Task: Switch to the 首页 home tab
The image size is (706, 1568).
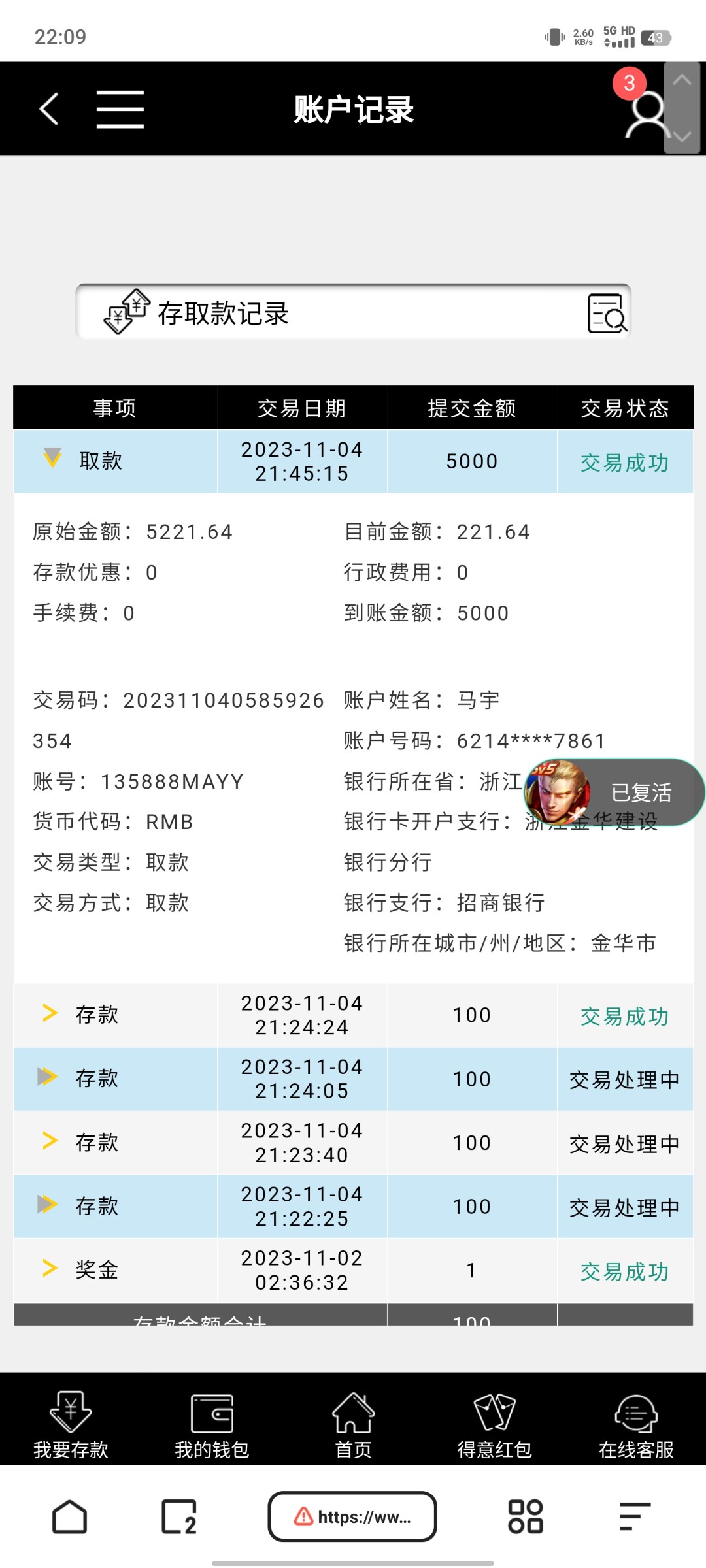Action: (x=353, y=1424)
